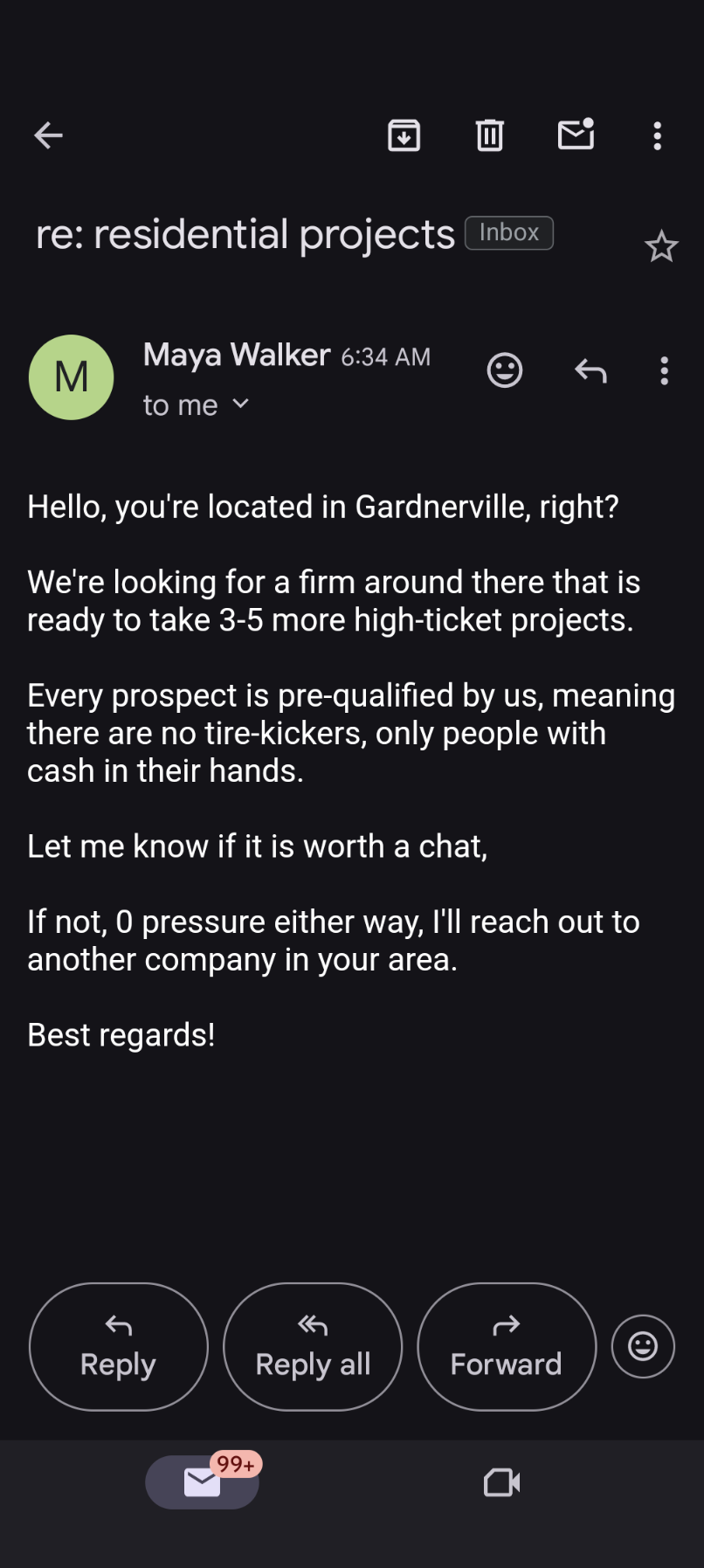This screenshot has height=1568, width=704.
Task: Switch to the Meet video tab
Action: click(502, 1482)
